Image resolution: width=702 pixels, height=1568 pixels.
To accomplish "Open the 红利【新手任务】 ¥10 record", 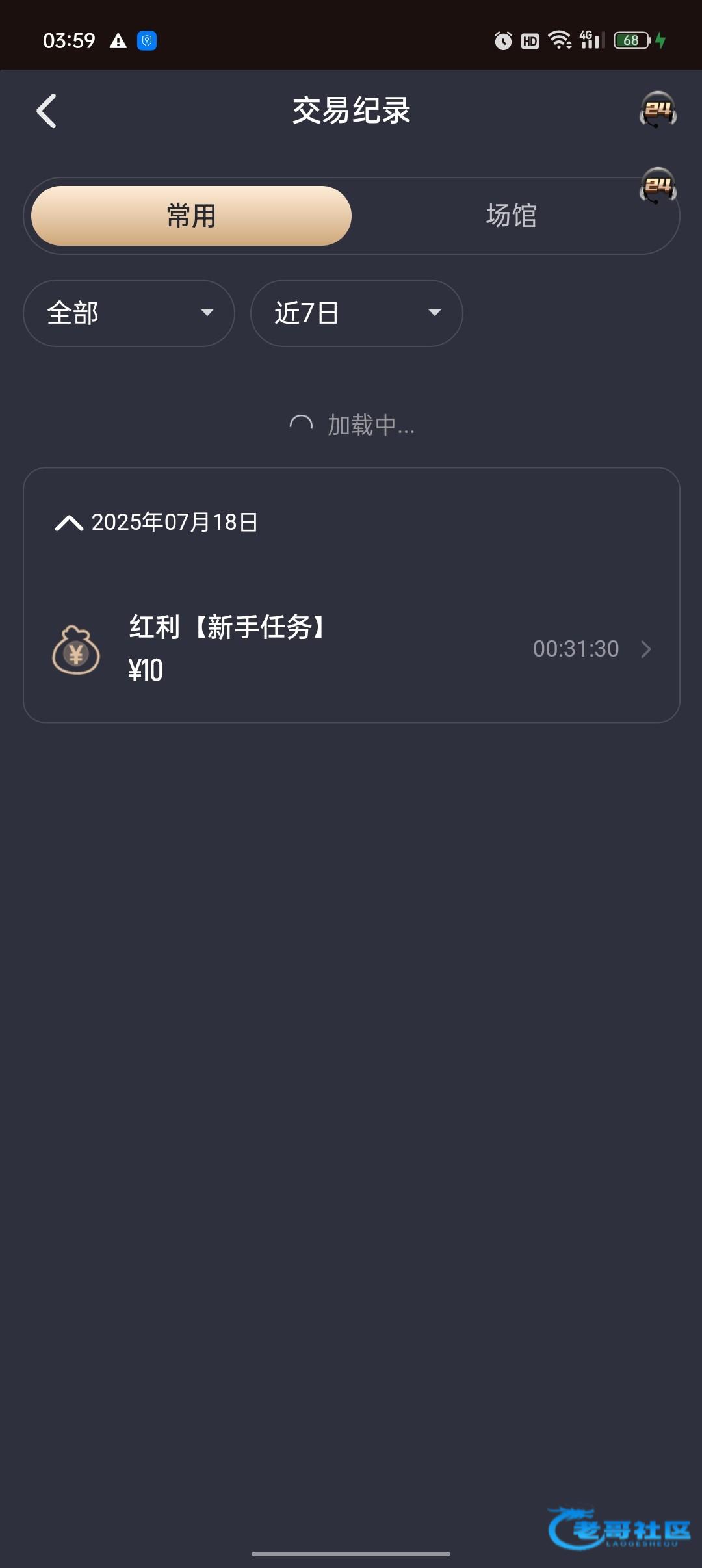I will 352,649.
